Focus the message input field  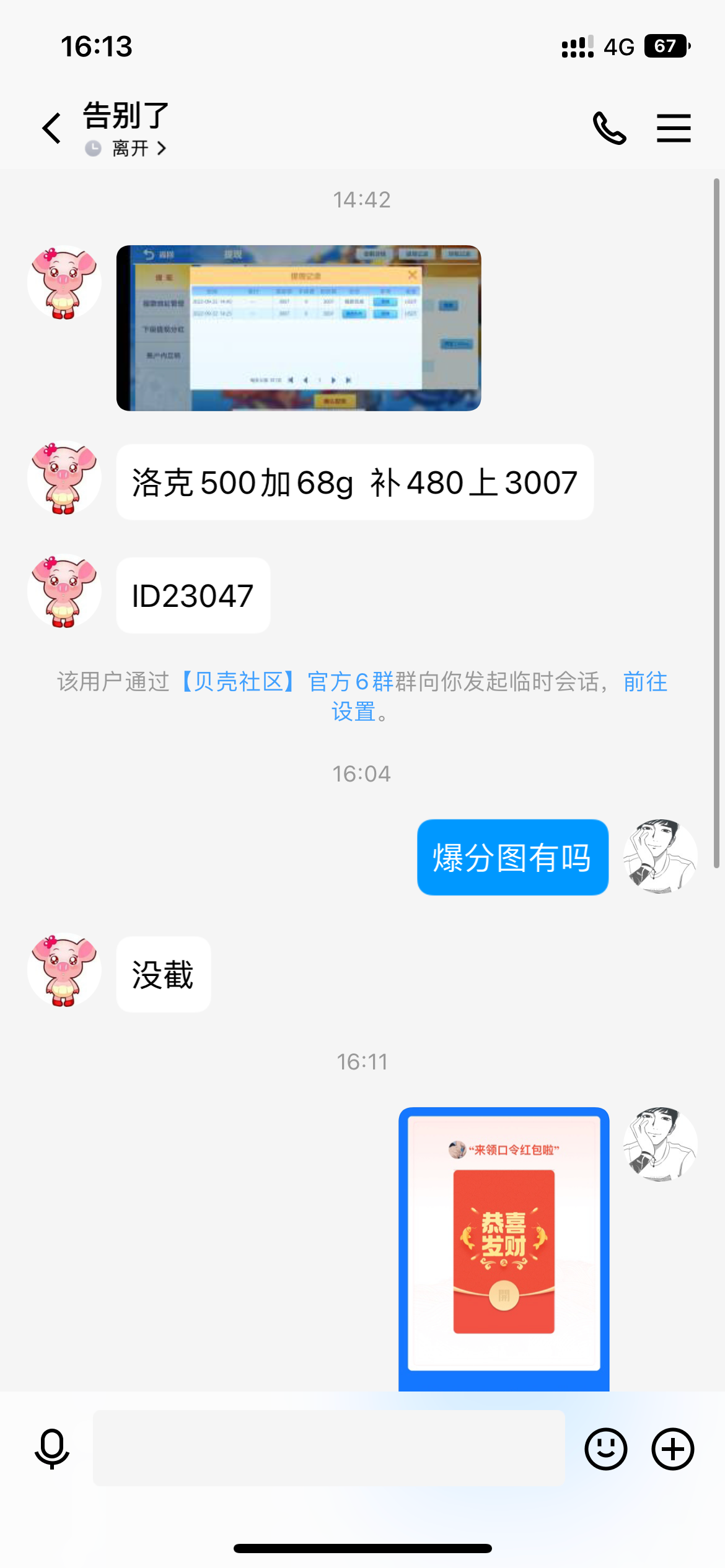coord(328,1448)
